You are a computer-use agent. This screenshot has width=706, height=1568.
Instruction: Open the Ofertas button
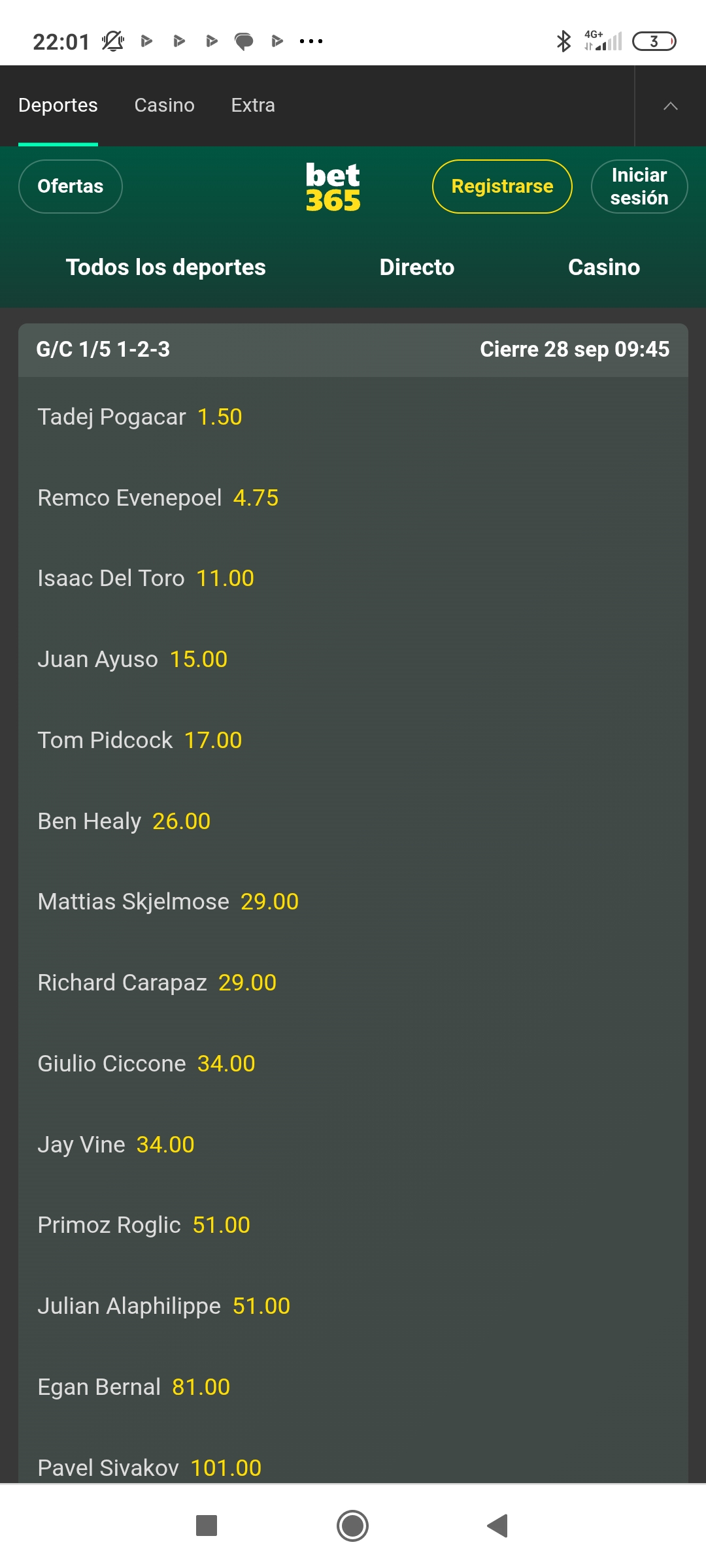[x=71, y=186]
